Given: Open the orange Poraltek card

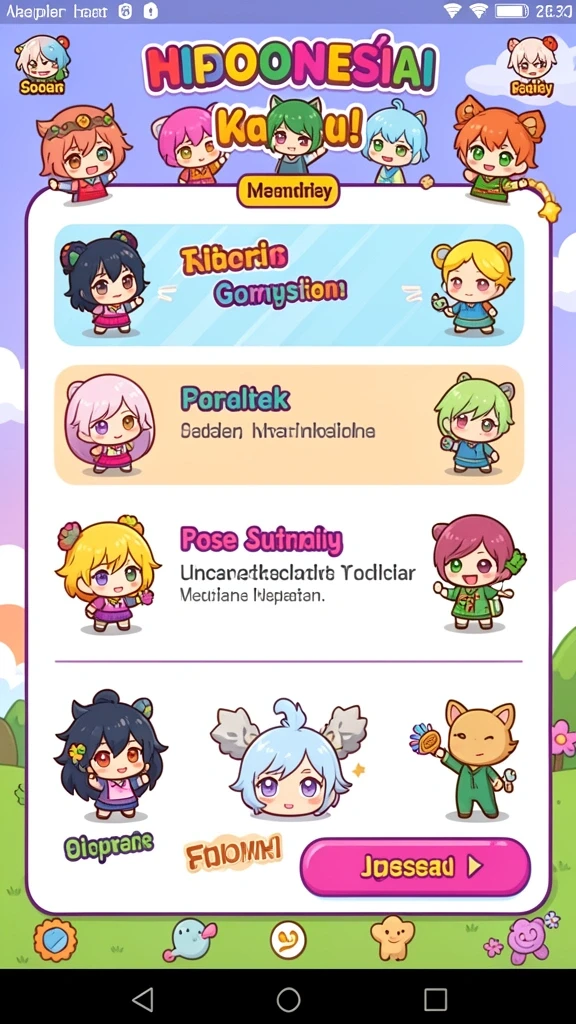Looking at the screenshot, I should [289, 424].
